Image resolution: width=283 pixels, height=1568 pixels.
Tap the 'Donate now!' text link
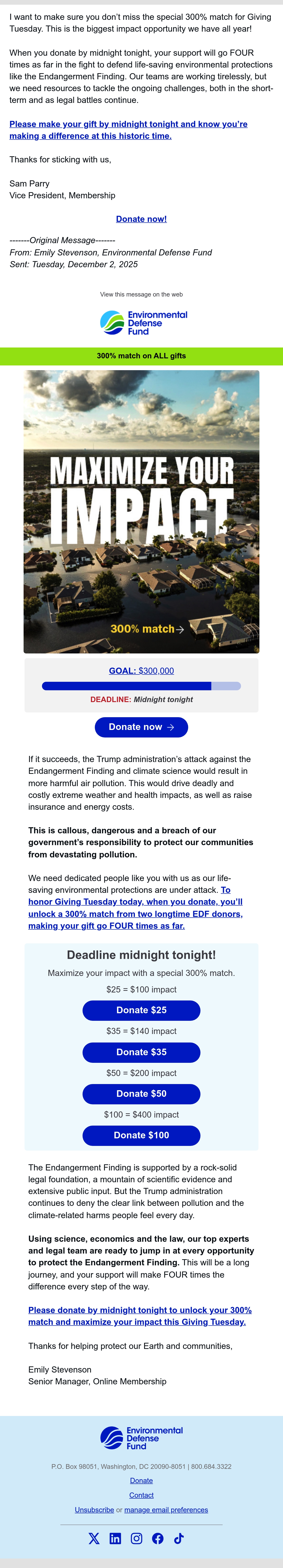(141, 219)
